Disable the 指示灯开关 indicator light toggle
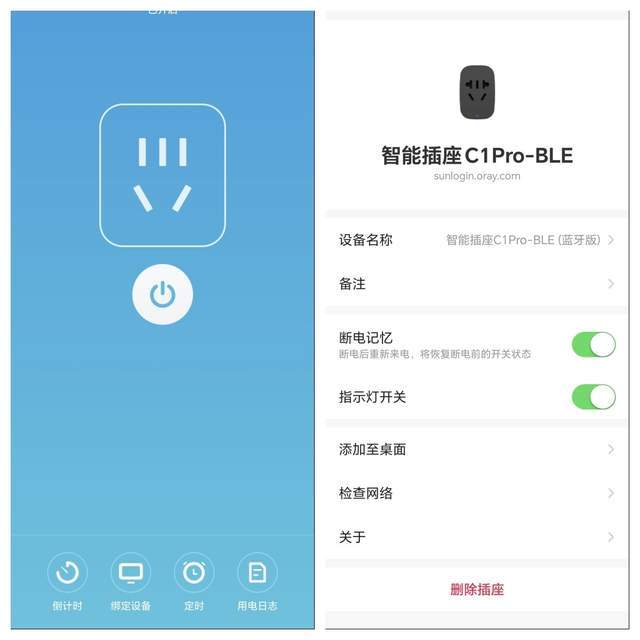640x640 pixels. coord(593,397)
